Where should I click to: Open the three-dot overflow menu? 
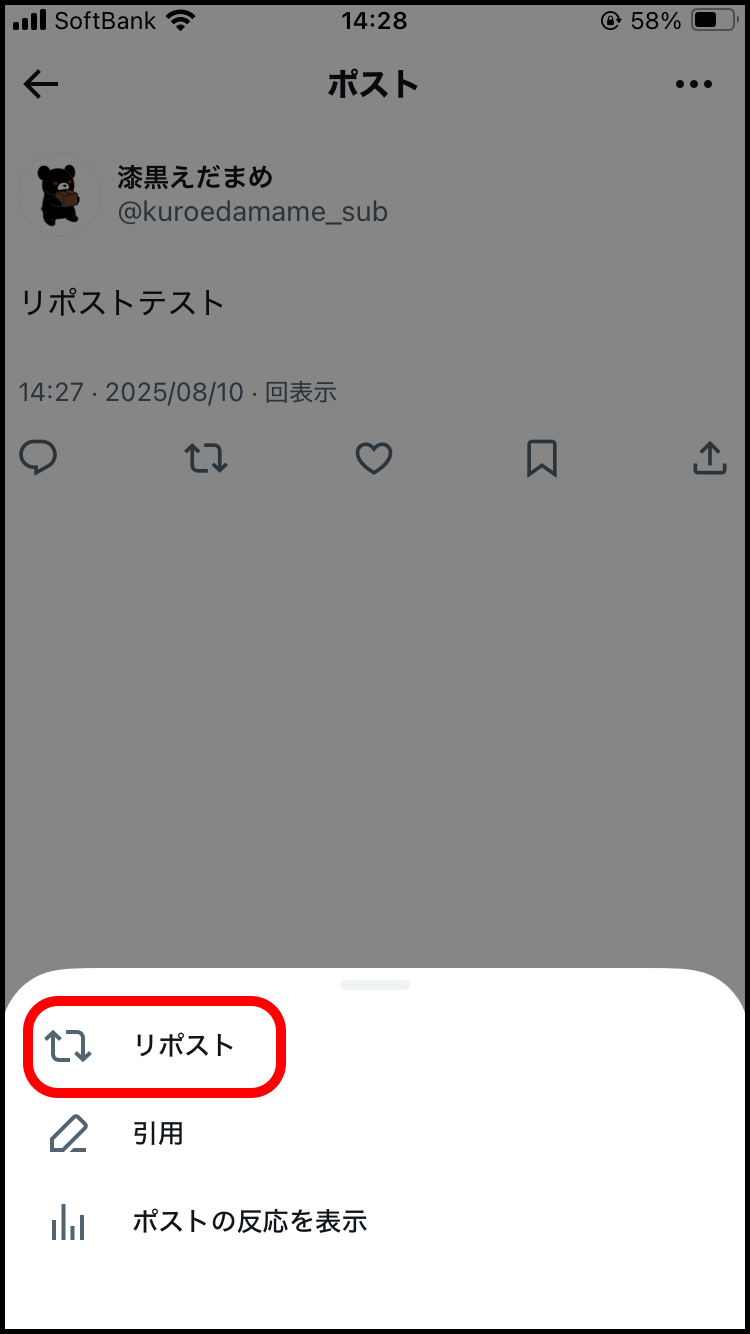(693, 85)
